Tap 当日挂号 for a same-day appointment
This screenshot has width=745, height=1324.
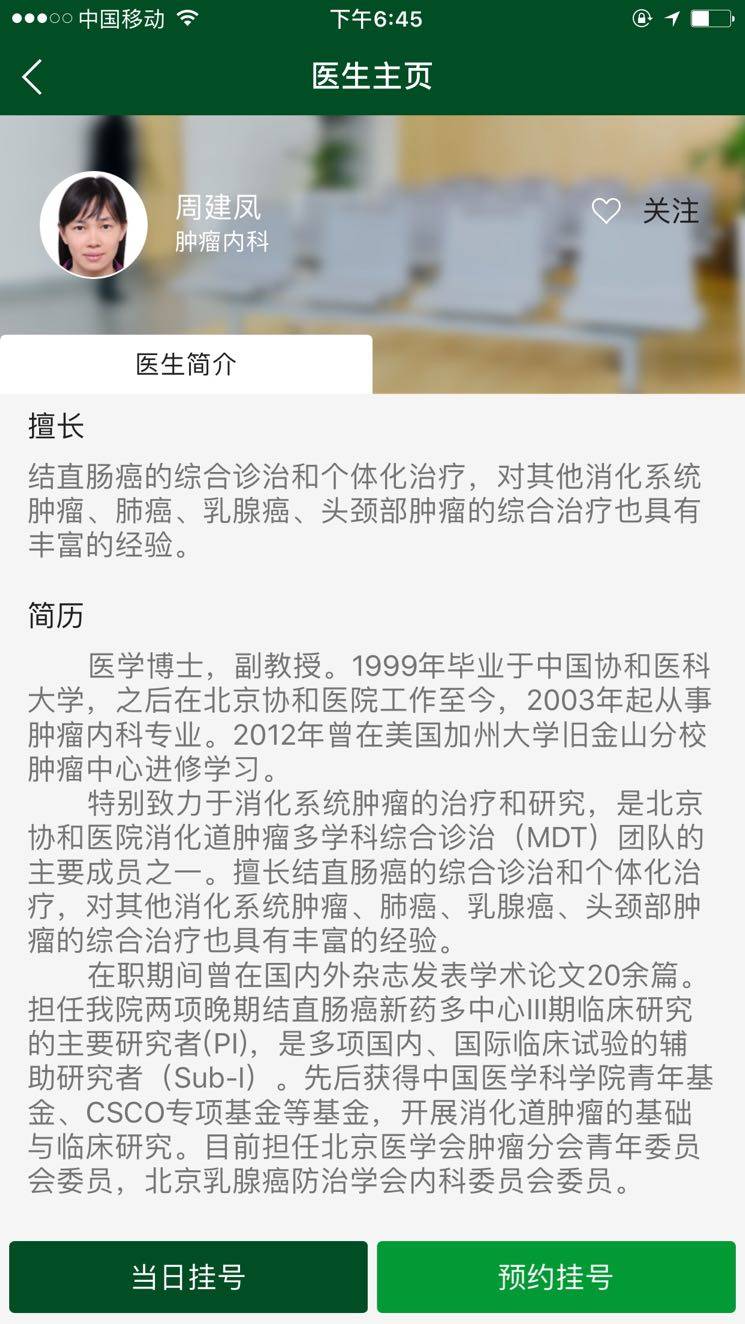[188, 1277]
